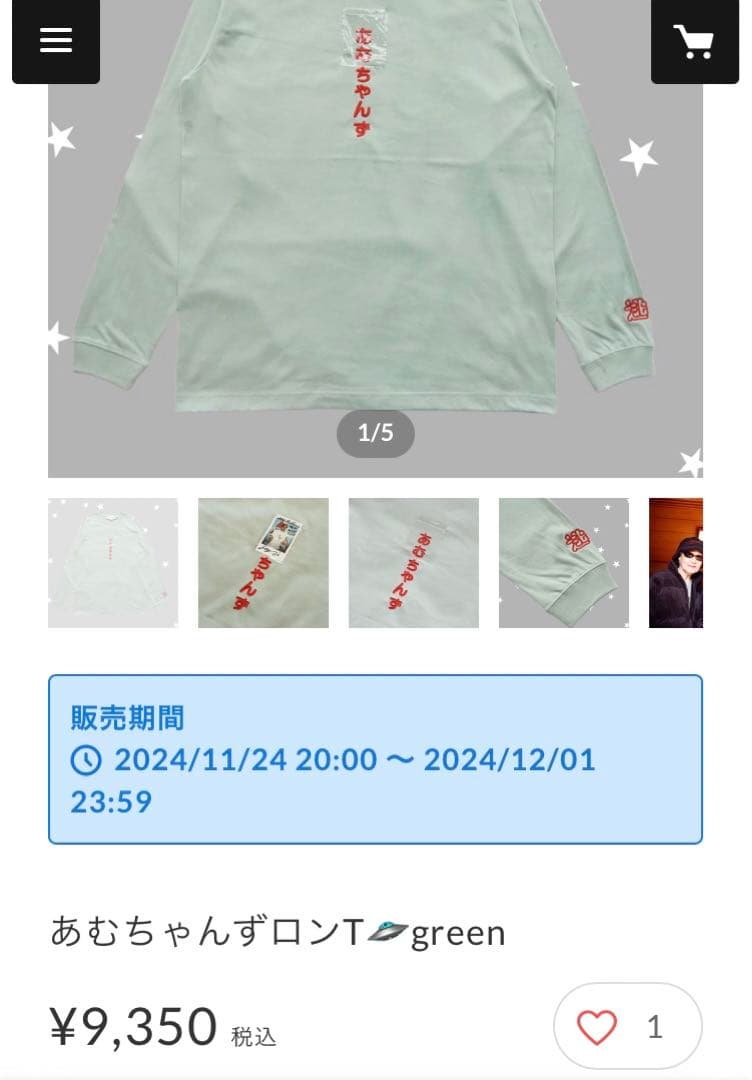Select the thumbnail showing red embroidered text
752x1080 pixels.
(413, 563)
